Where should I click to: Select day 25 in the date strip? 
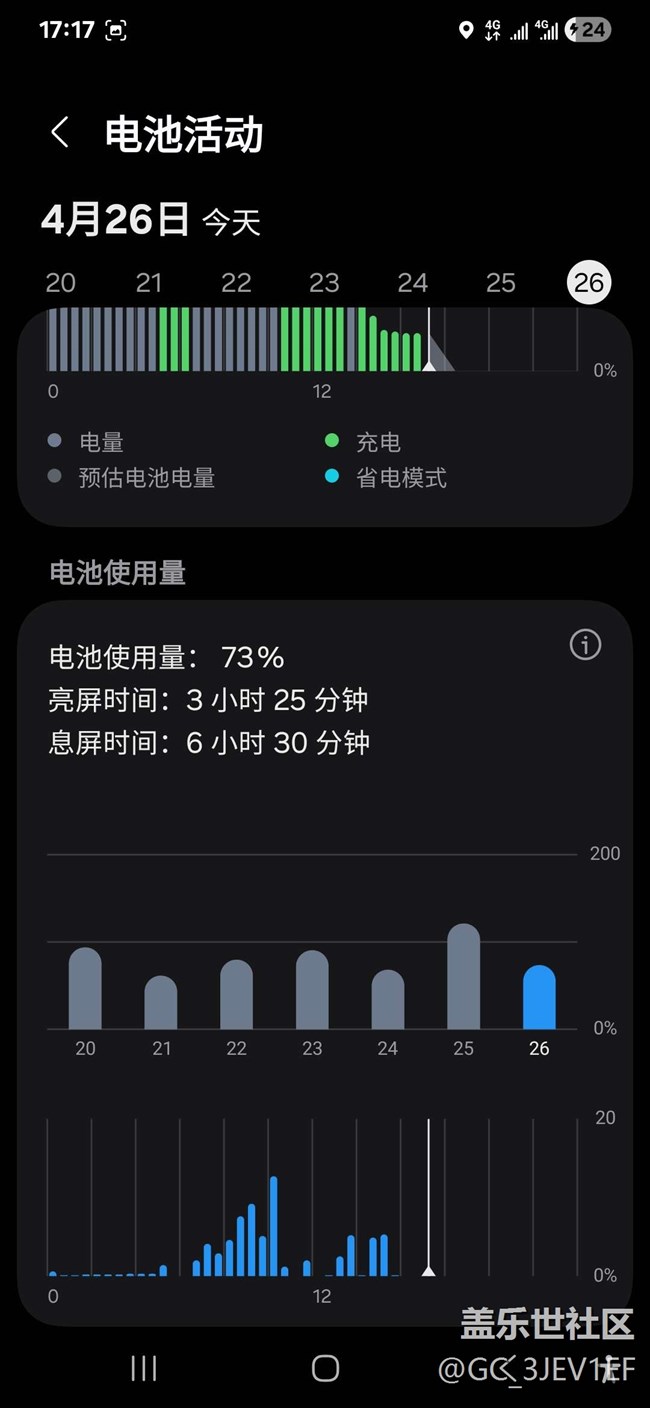[500, 283]
